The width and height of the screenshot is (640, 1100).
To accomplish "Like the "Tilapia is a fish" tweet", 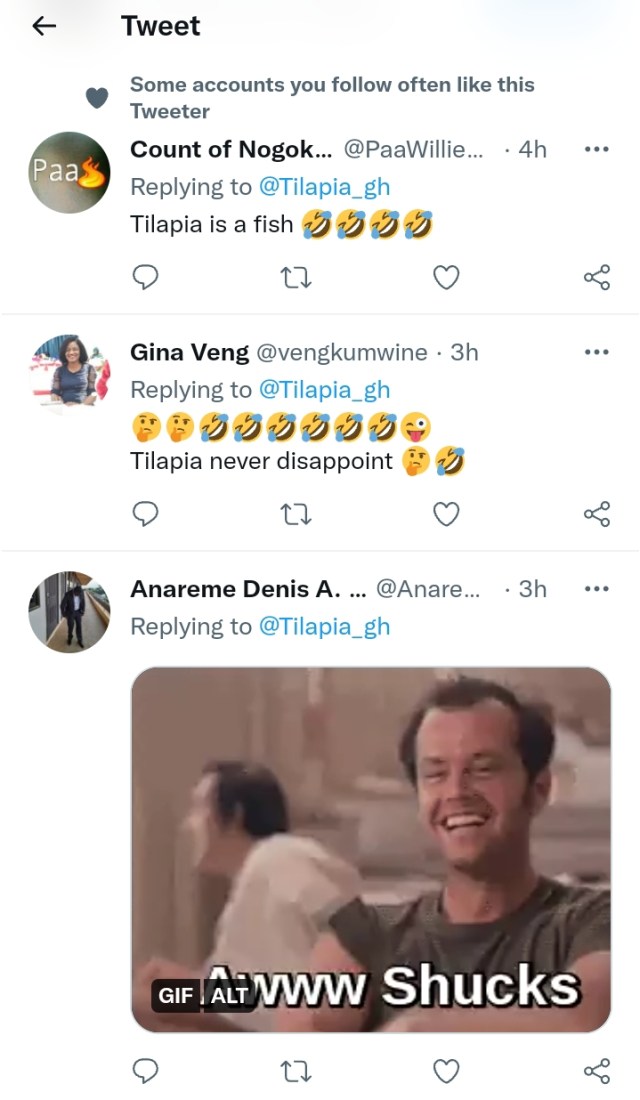I will pos(446,277).
